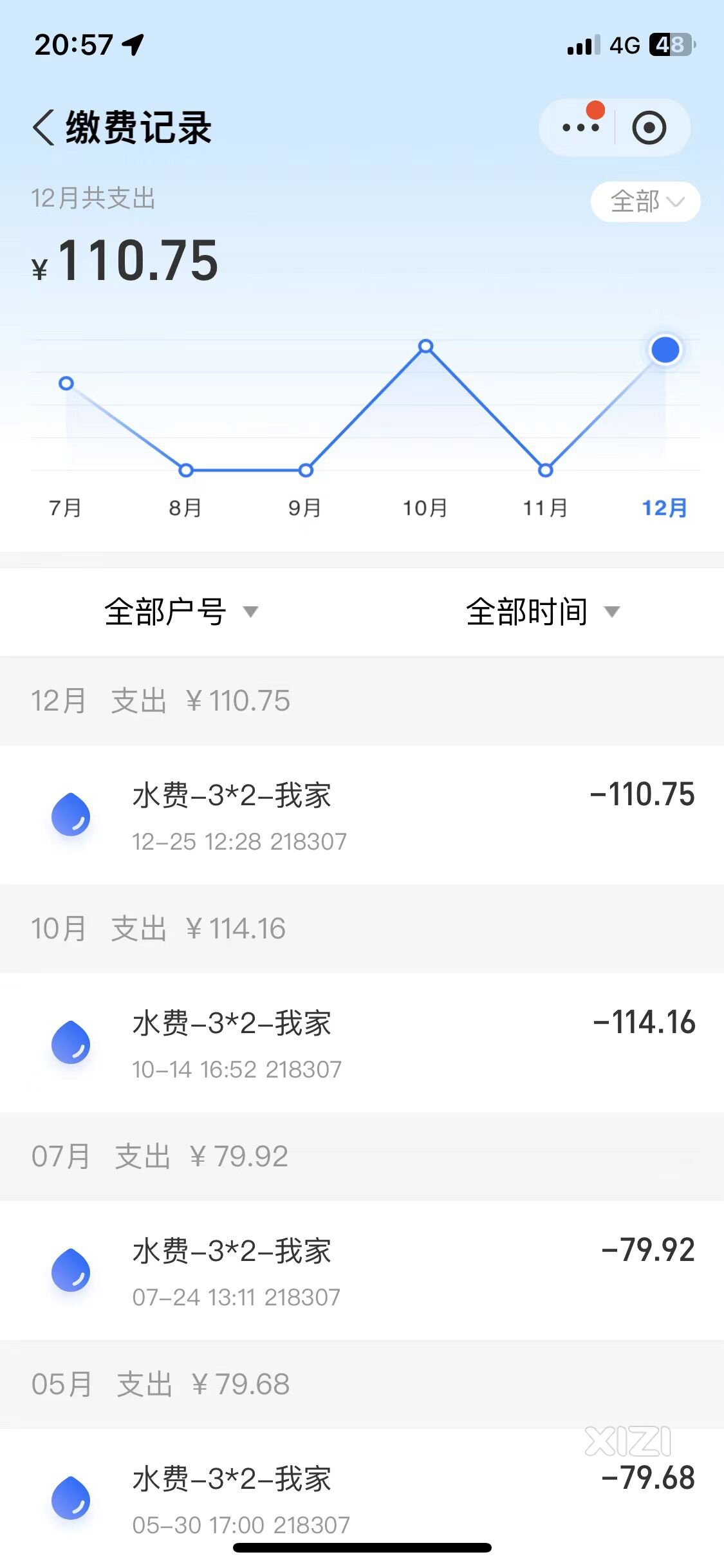Image resolution: width=724 pixels, height=1568 pixels.
Task: Select the 7月 point on the chart
Action: (x=66, y=384)
